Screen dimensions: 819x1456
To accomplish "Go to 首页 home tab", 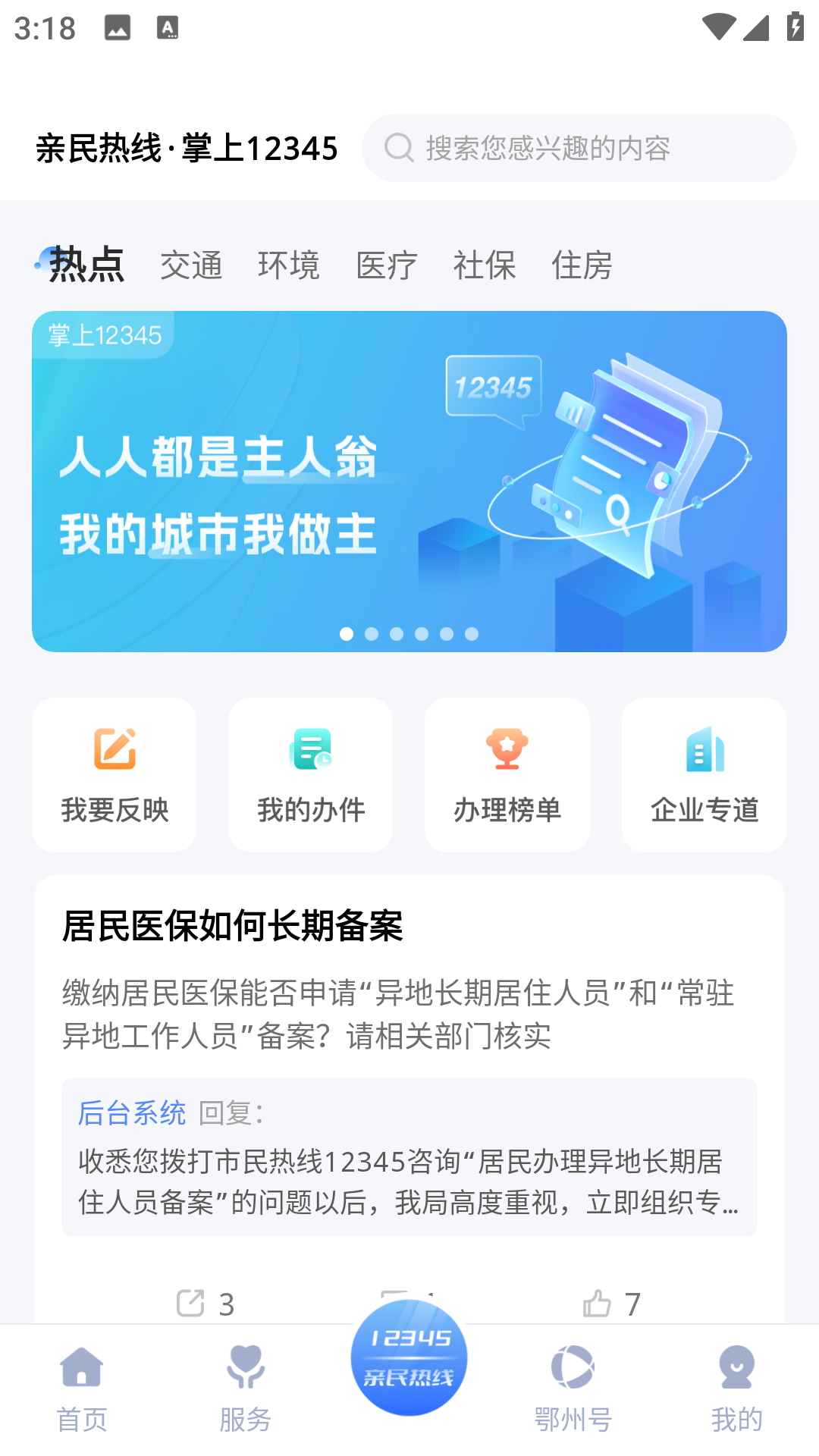I will pyautogui.click(x=81, y=1369).
